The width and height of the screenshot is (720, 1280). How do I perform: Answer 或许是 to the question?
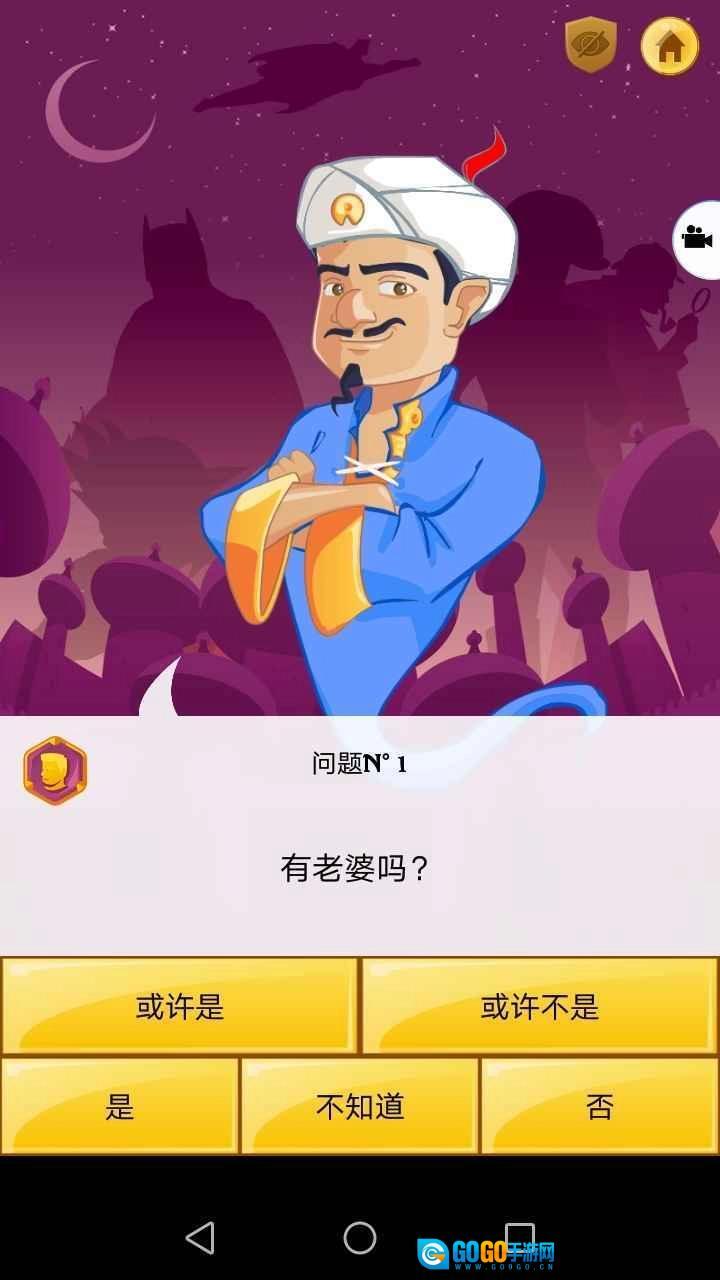point(180,1006)
